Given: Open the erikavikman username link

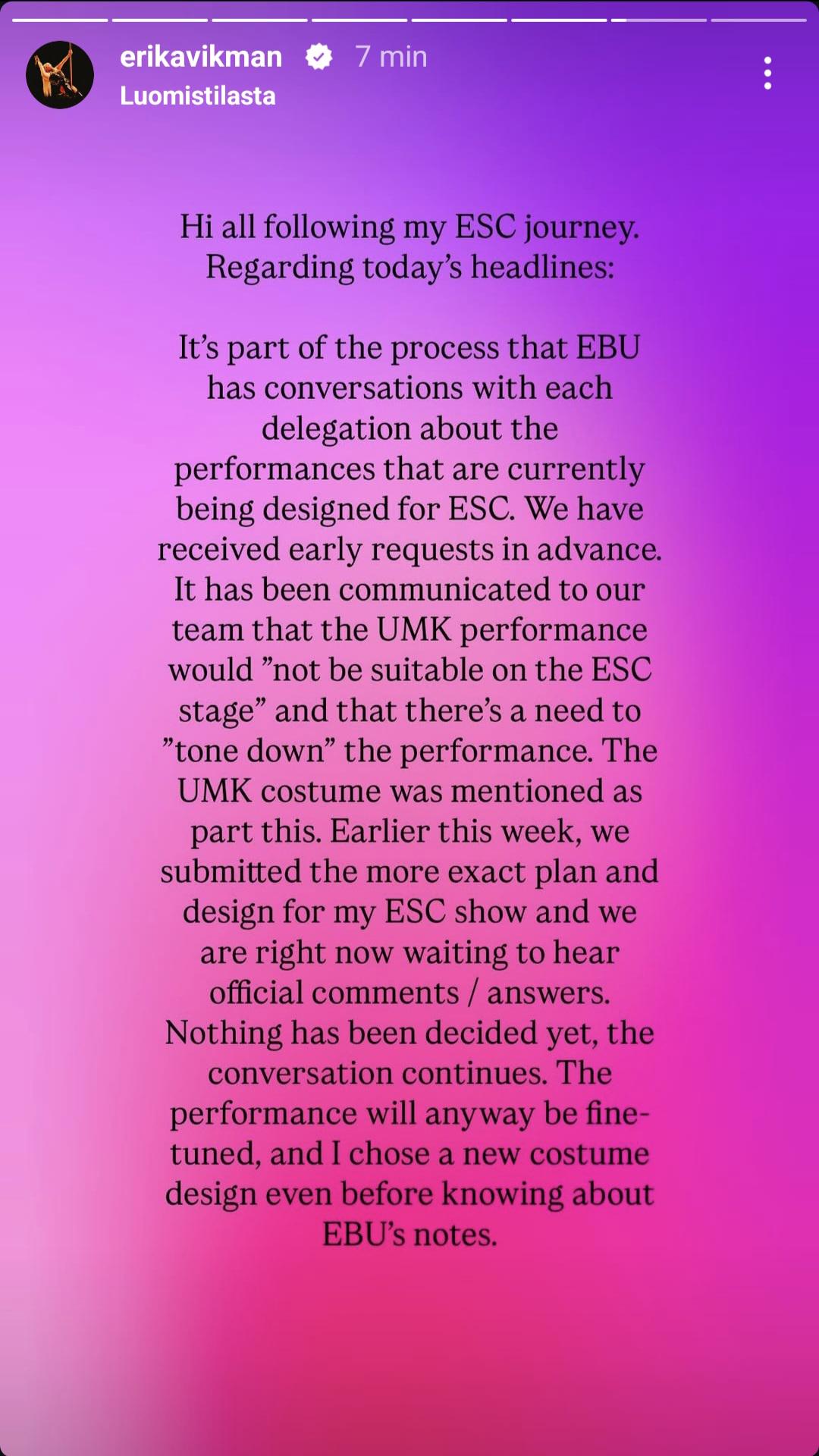Looking at the screenshot, I should coord(201,57).
